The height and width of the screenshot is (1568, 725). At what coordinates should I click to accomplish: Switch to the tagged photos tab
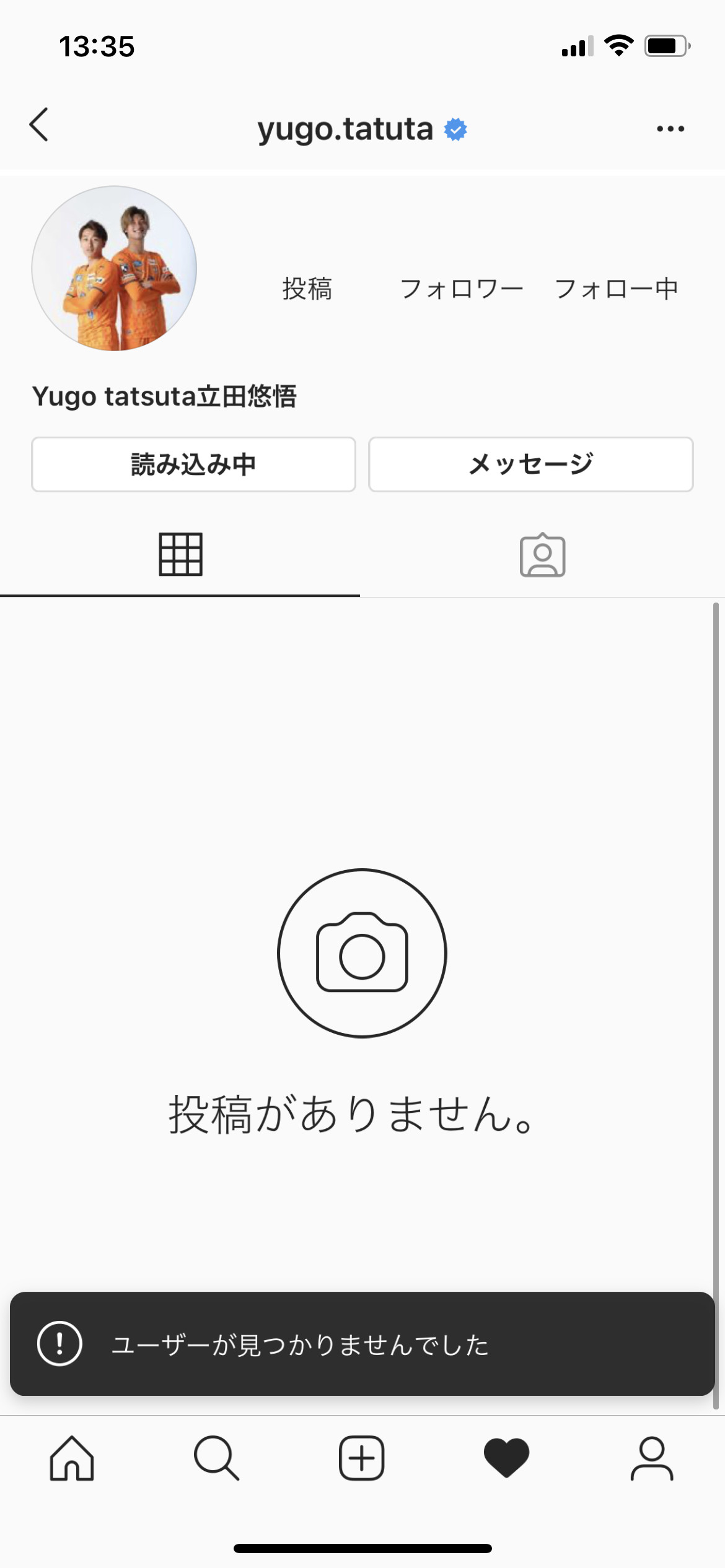pos(542,555)
